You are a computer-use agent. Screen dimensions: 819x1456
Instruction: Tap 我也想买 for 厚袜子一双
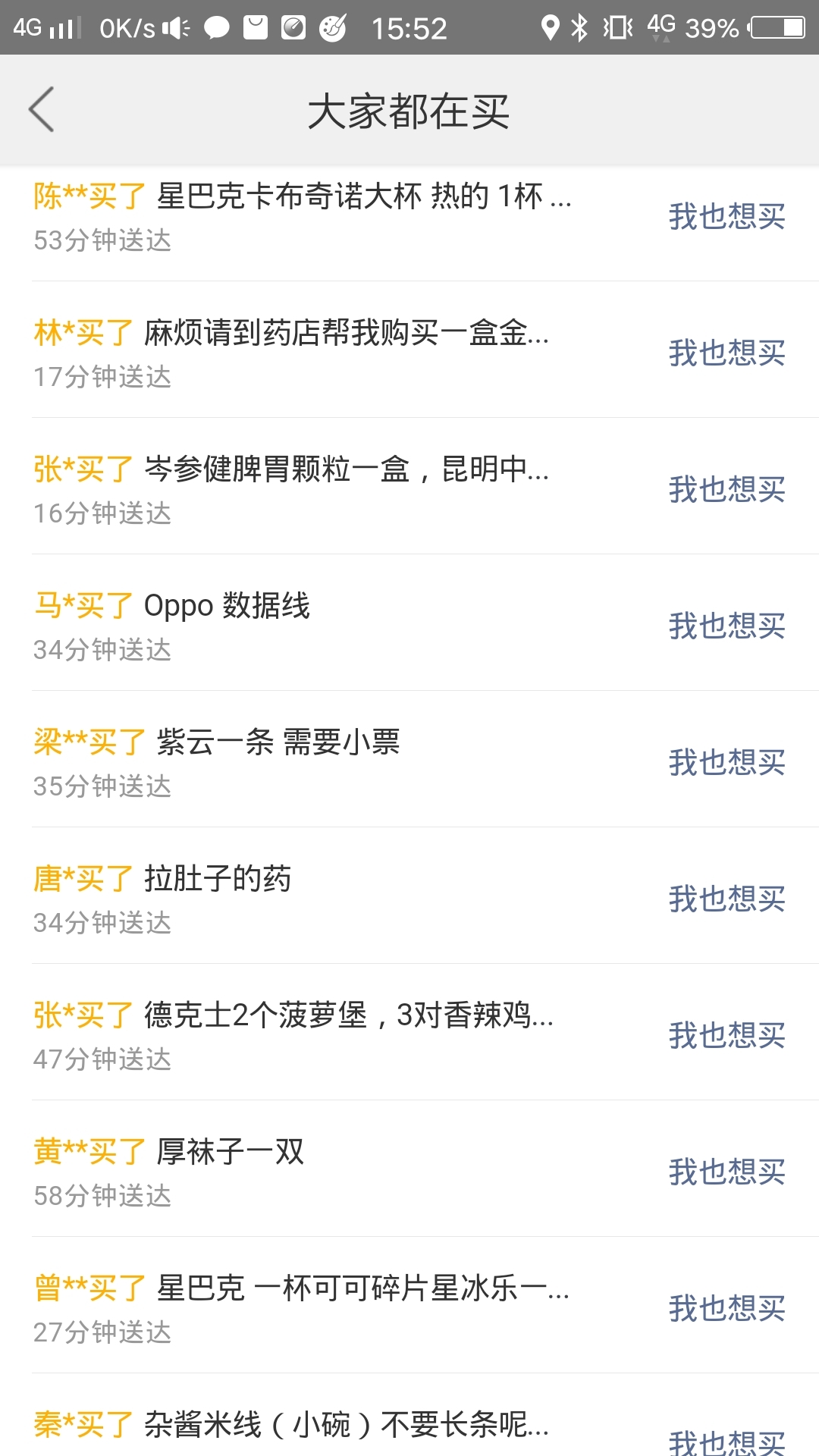pyautogui.click(x=726, y=1172)
